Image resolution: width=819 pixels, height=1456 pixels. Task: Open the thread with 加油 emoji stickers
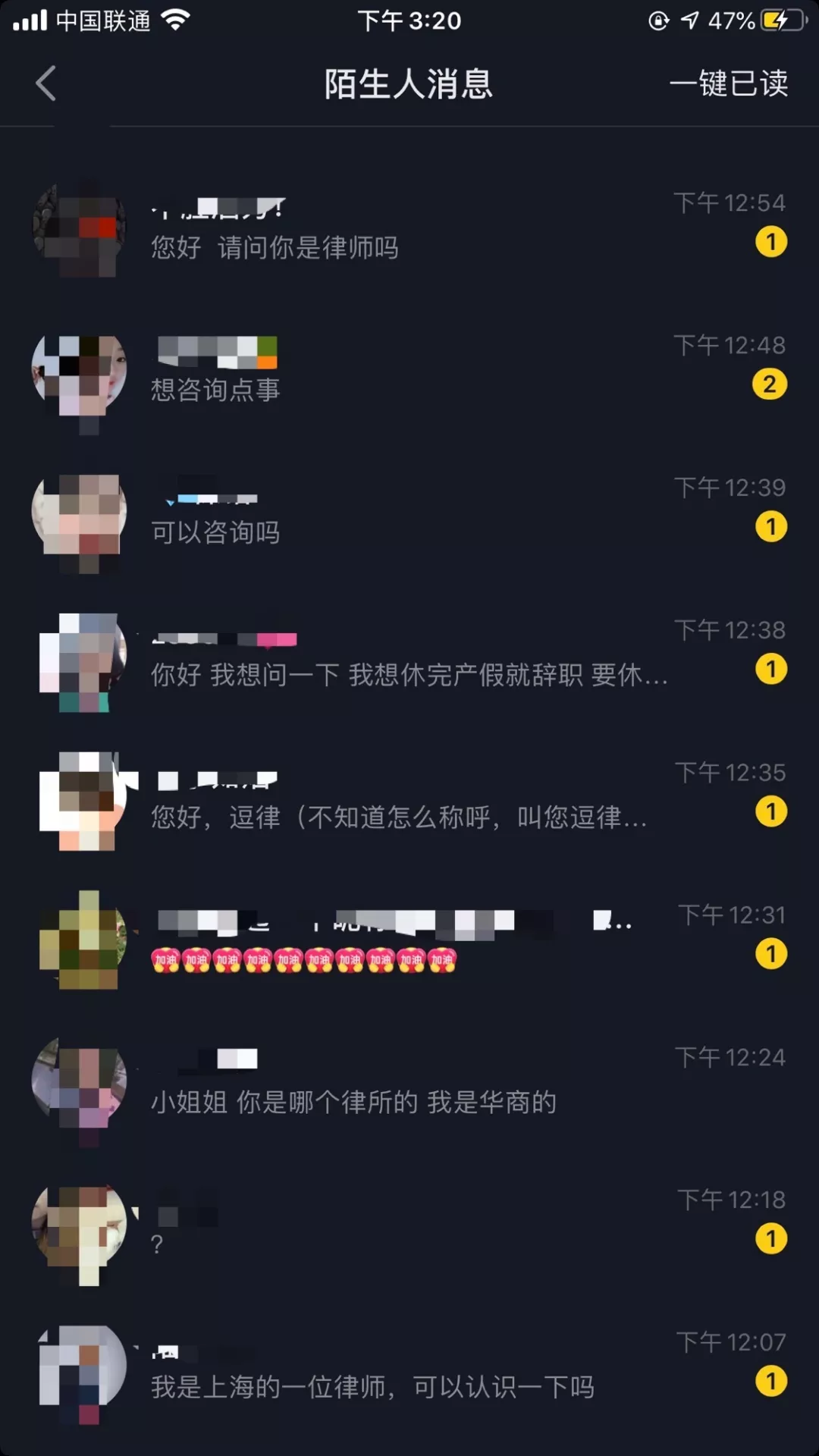409,940
